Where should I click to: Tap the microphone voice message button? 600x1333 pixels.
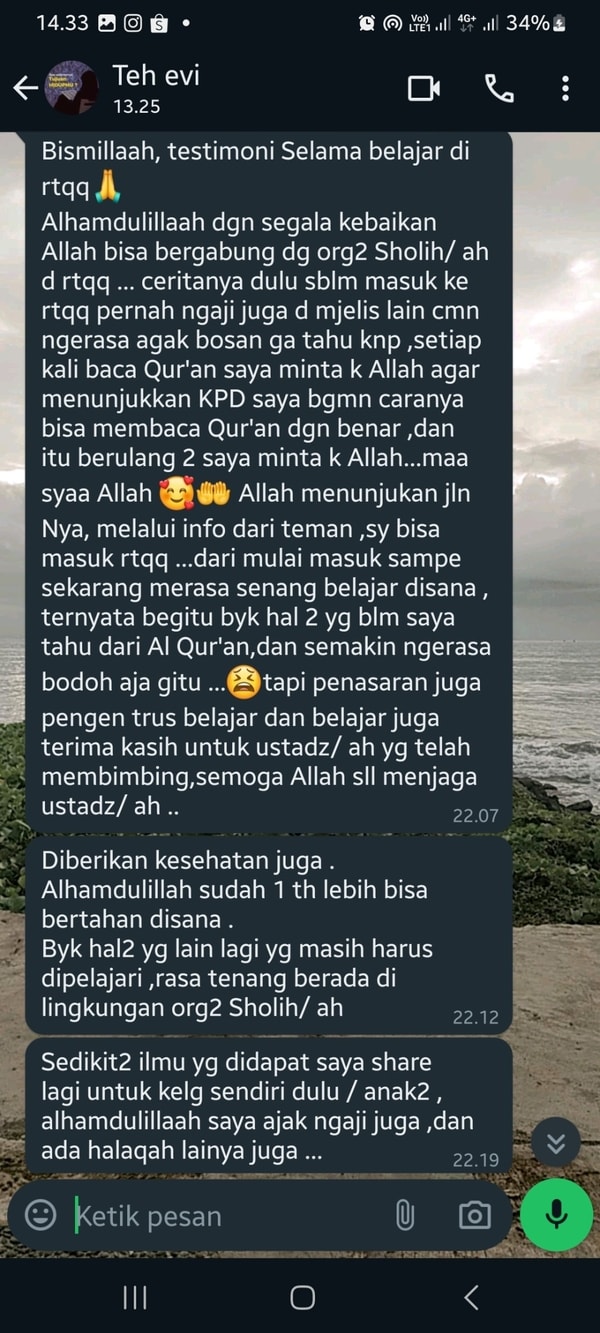tap(556, 1215)
